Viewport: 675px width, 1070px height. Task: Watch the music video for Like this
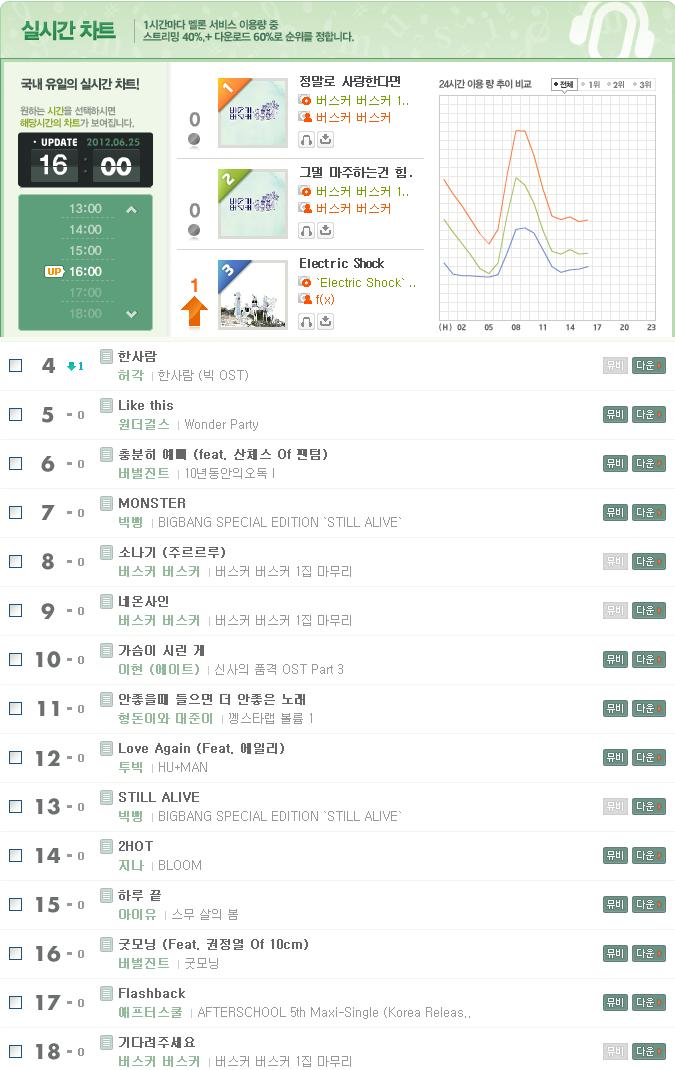(615, 414)
